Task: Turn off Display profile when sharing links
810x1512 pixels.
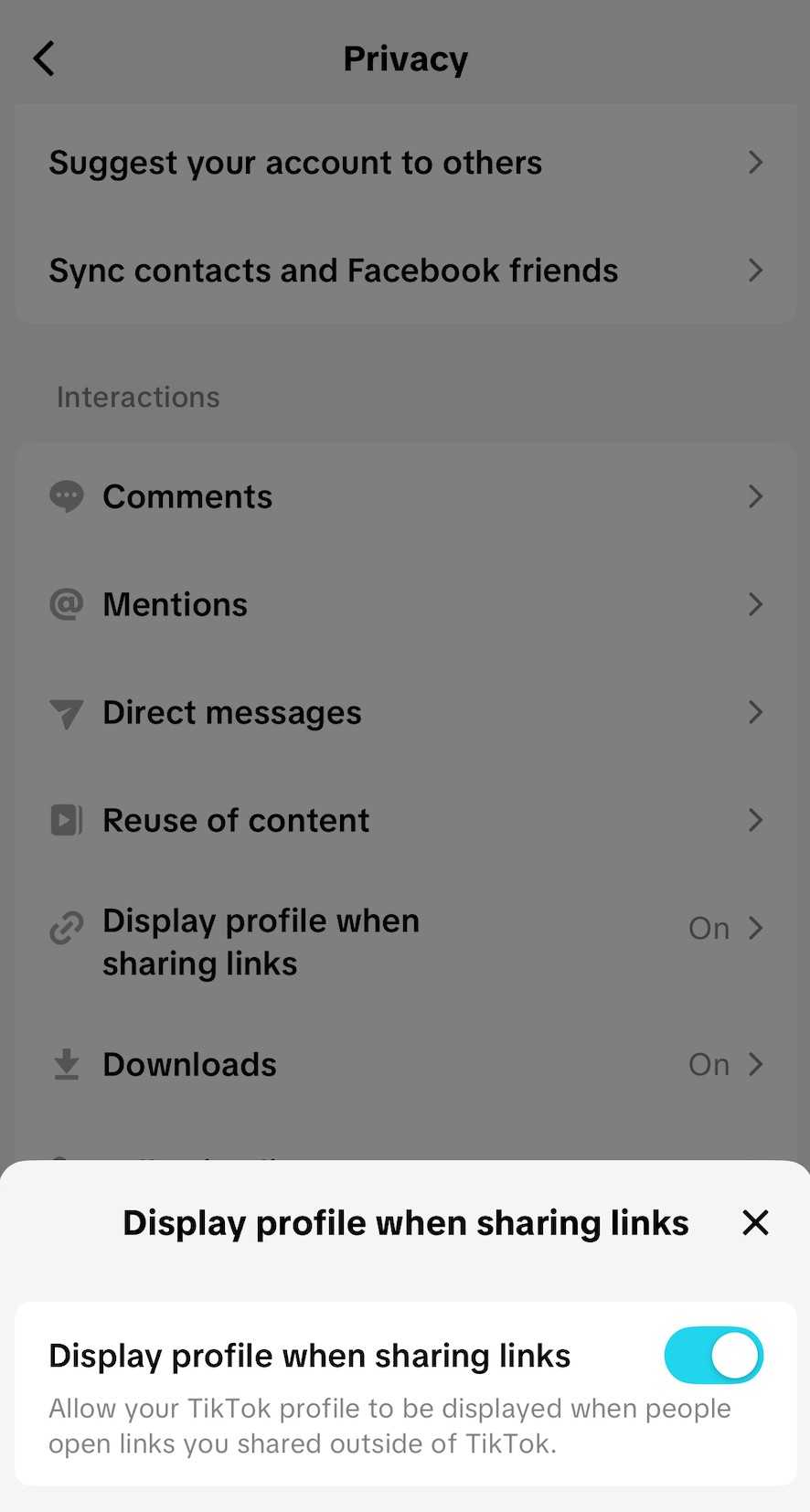Action: (713, 1355)
